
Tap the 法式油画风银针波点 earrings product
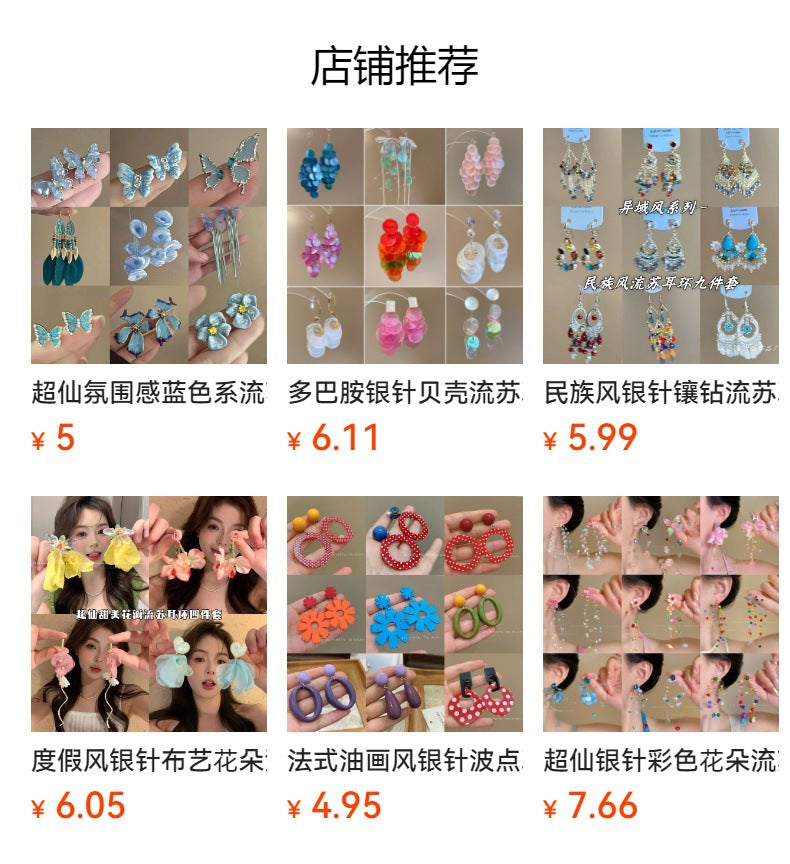tap(405, 614)
